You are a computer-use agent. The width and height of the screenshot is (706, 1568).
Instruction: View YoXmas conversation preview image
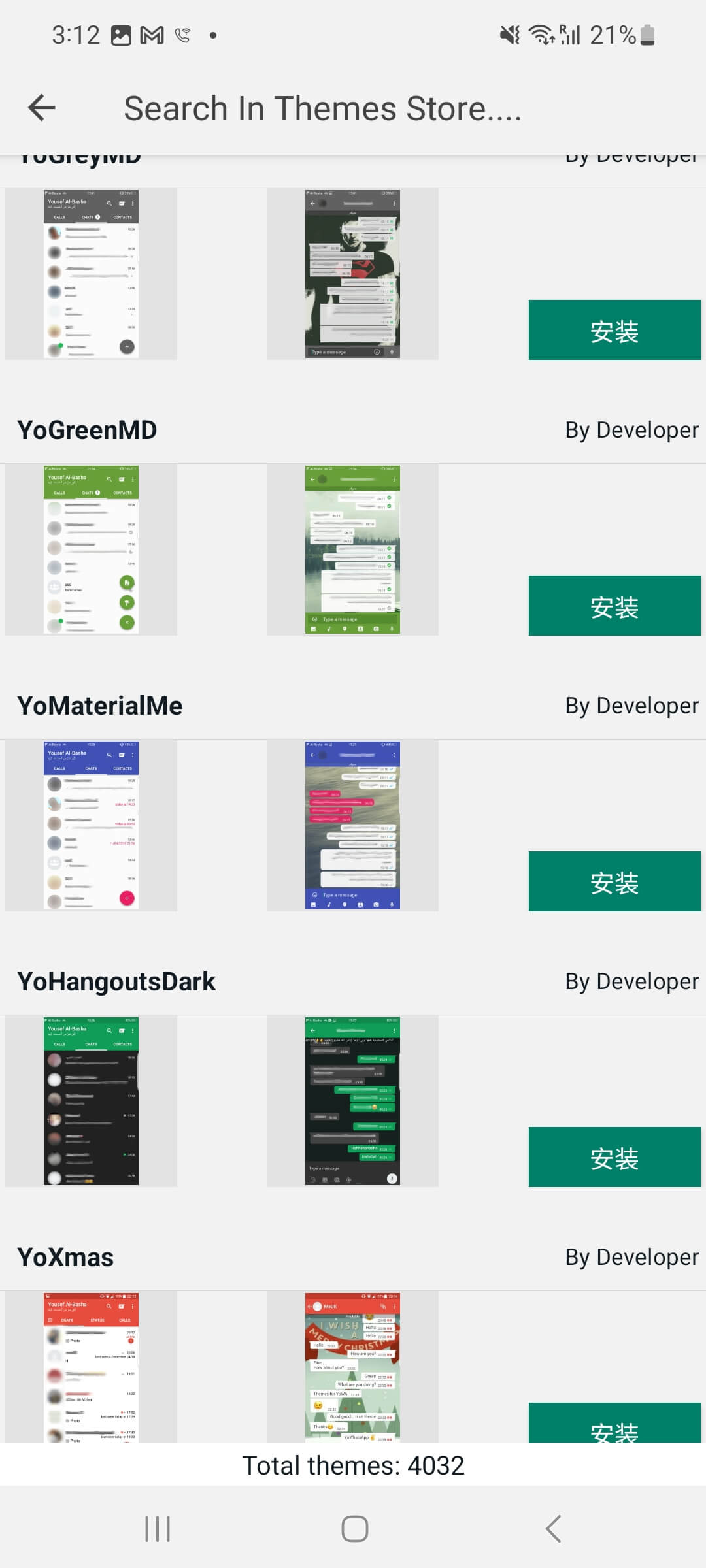pyautogui.click(x=352, y=1367)
